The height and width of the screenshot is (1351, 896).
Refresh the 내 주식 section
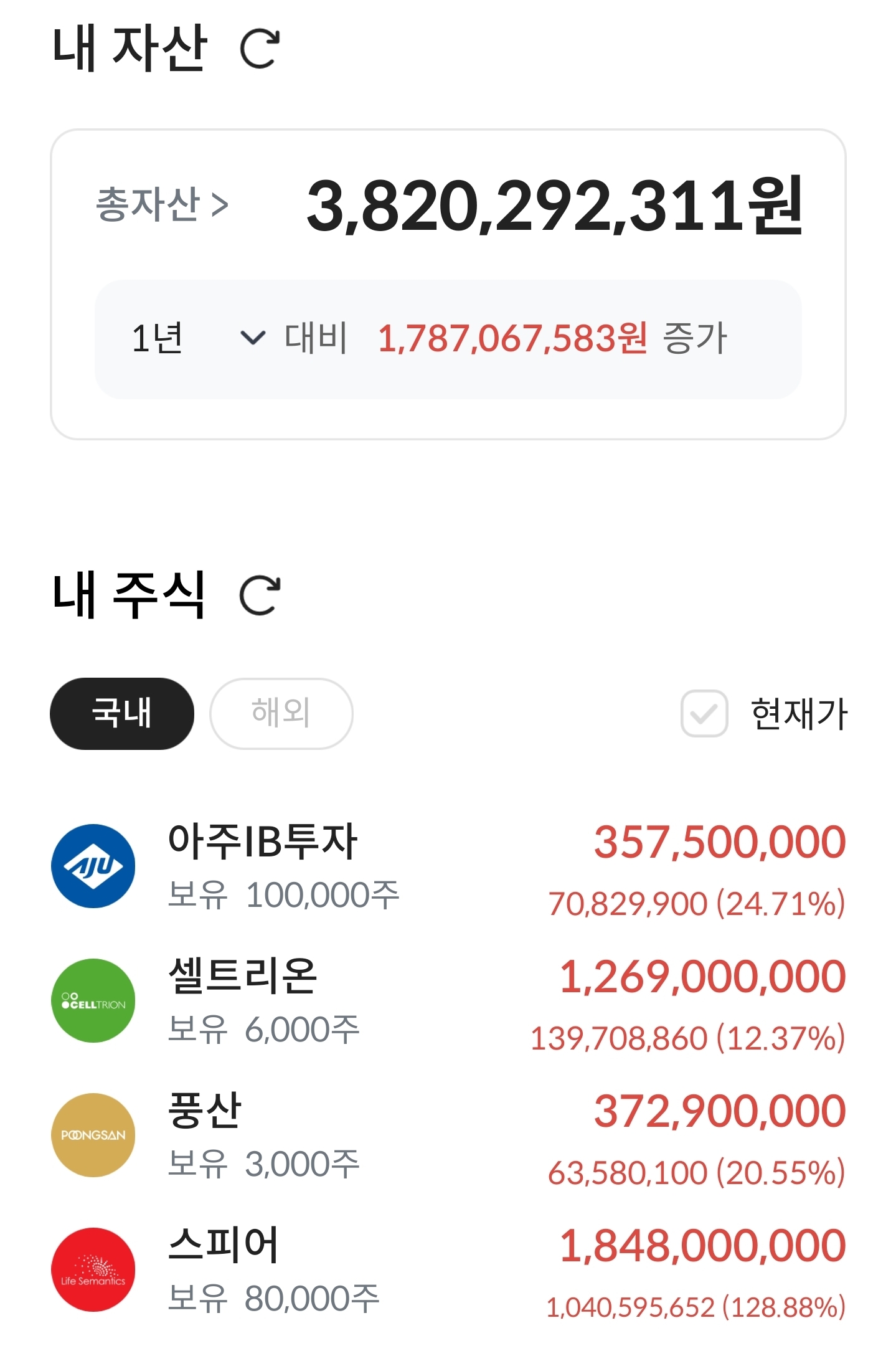[260, 595]
